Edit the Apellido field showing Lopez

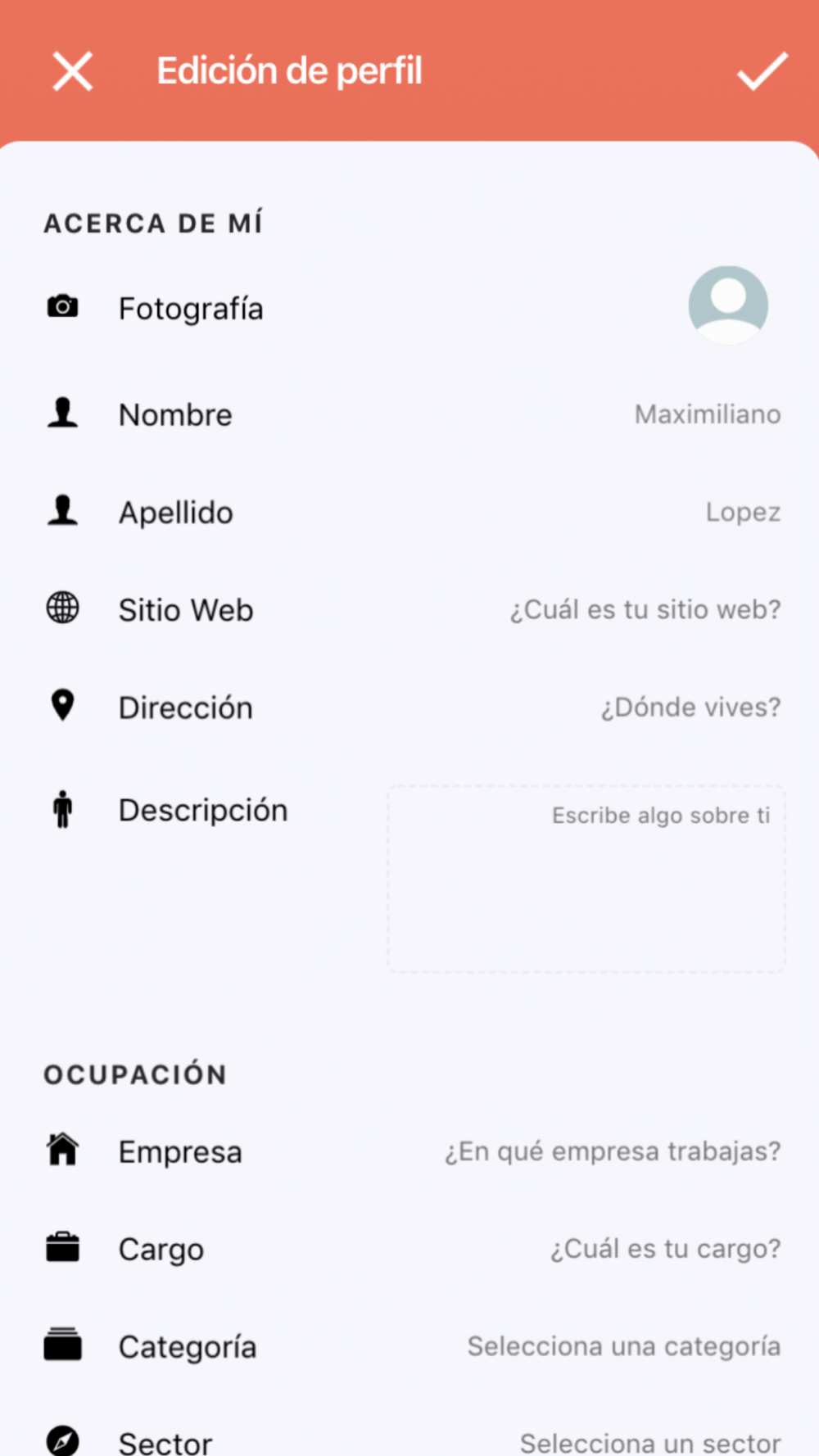(743, 512)
